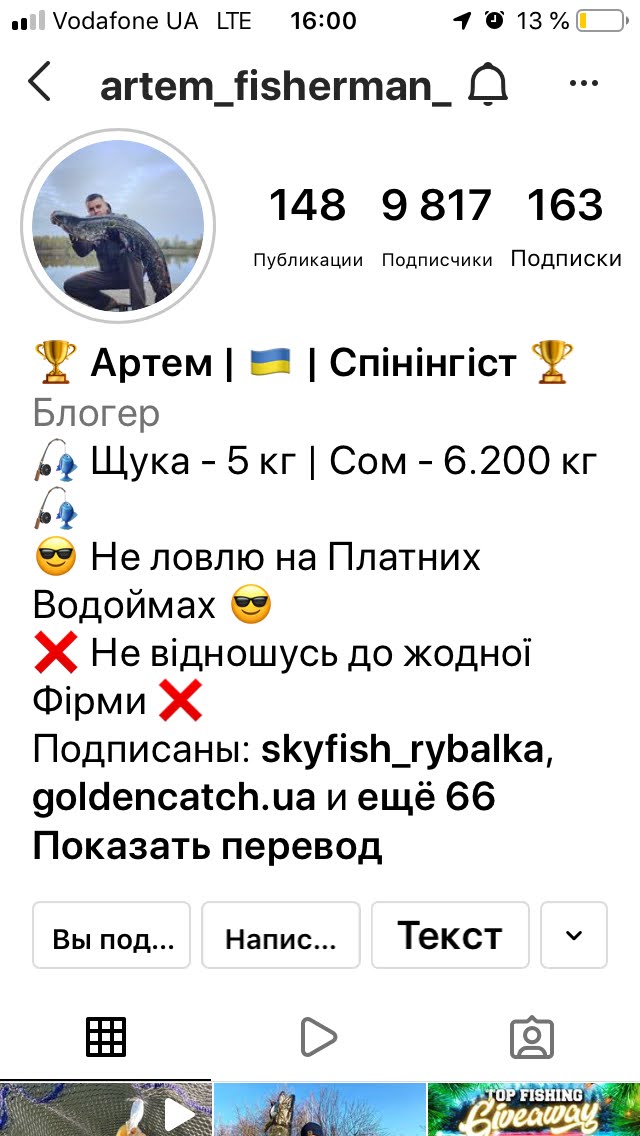Switch to the posts grid tab
The height and width of the screenshot is (1136, 640).
(106, 1038)
